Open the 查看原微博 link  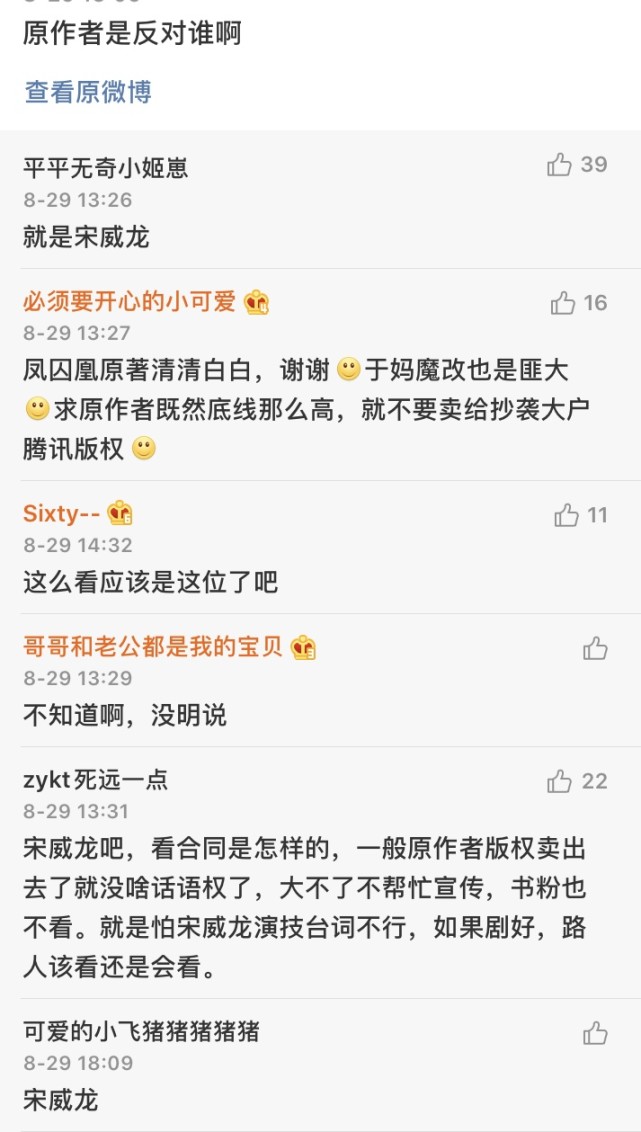88,93
